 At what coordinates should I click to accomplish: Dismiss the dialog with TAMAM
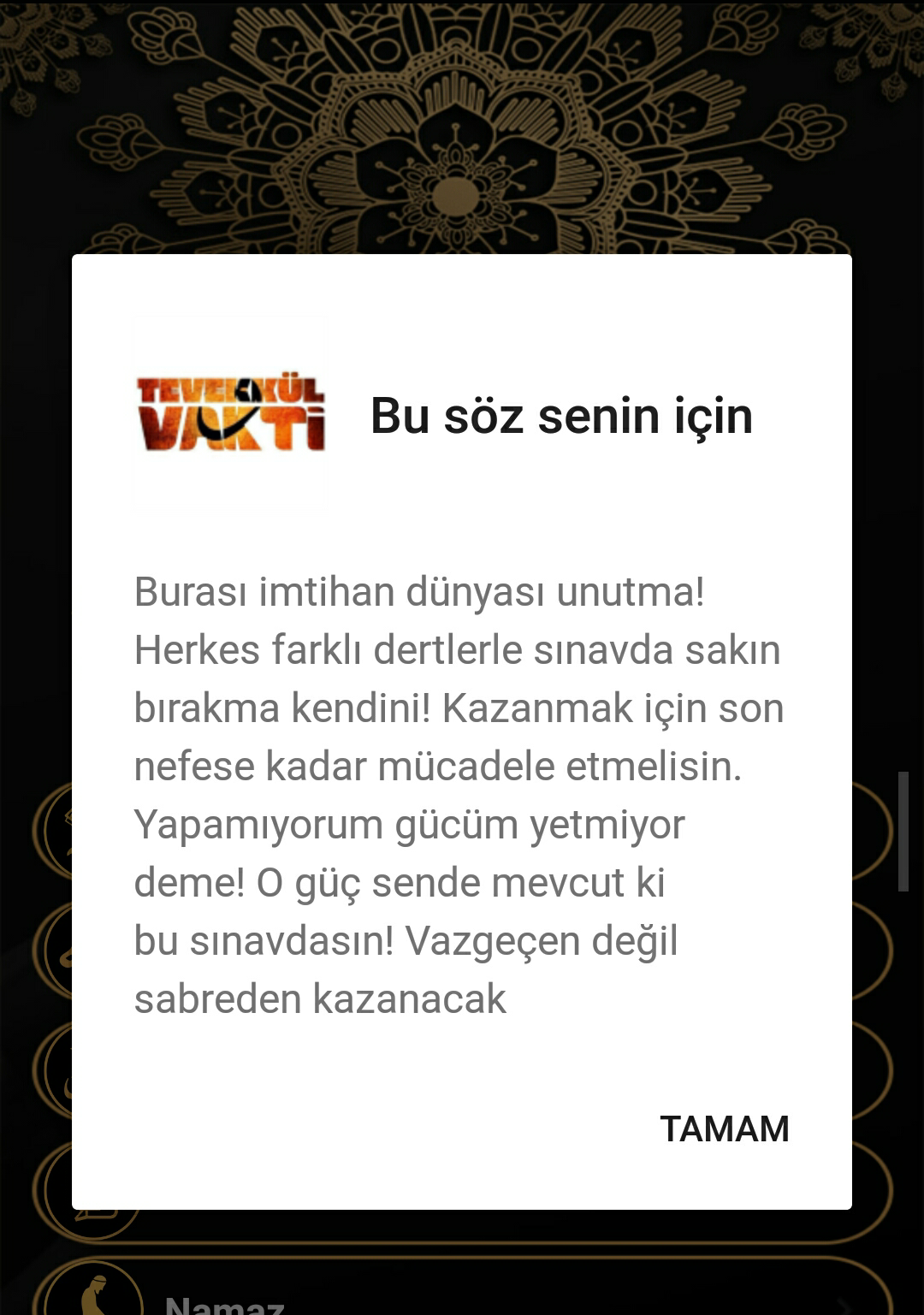[725, 1128]
